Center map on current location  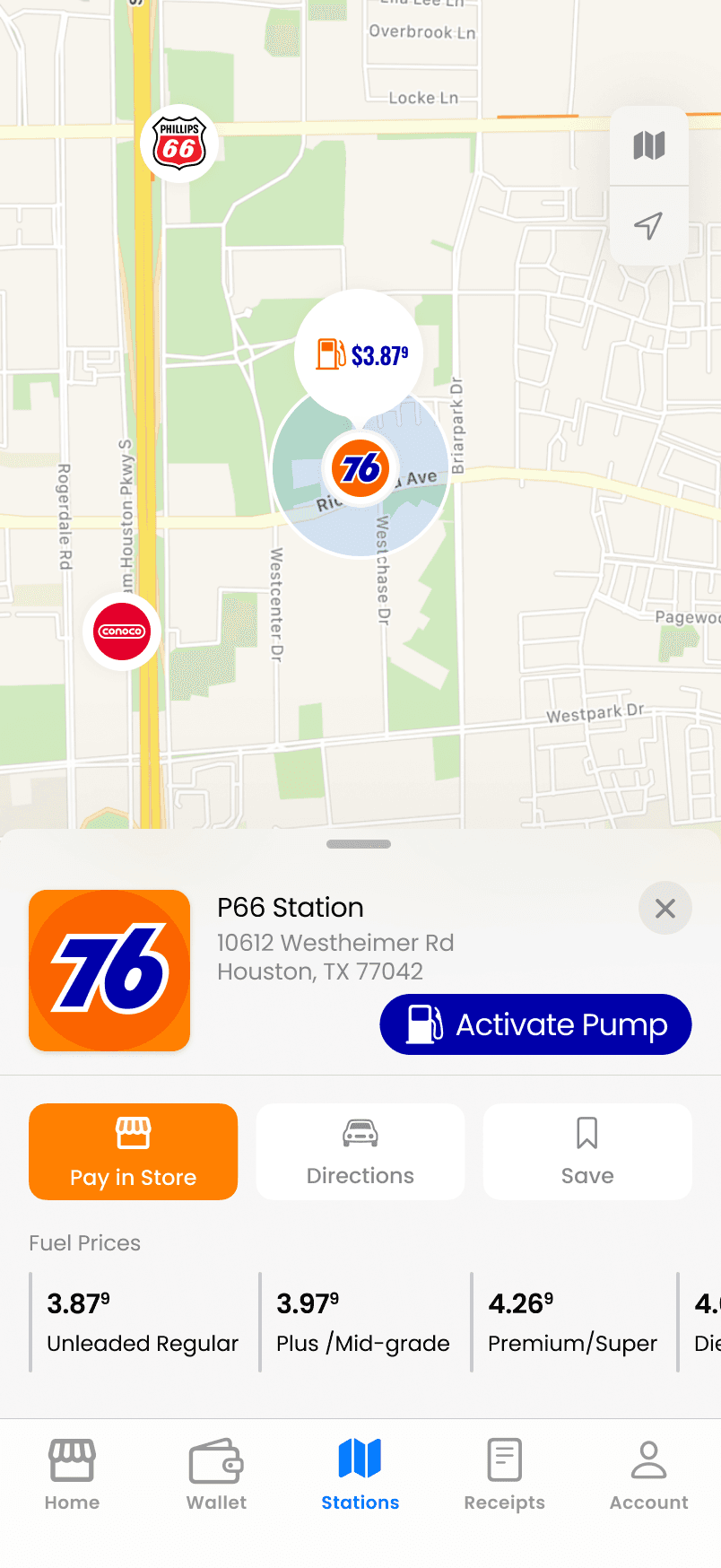coord(648,225)
